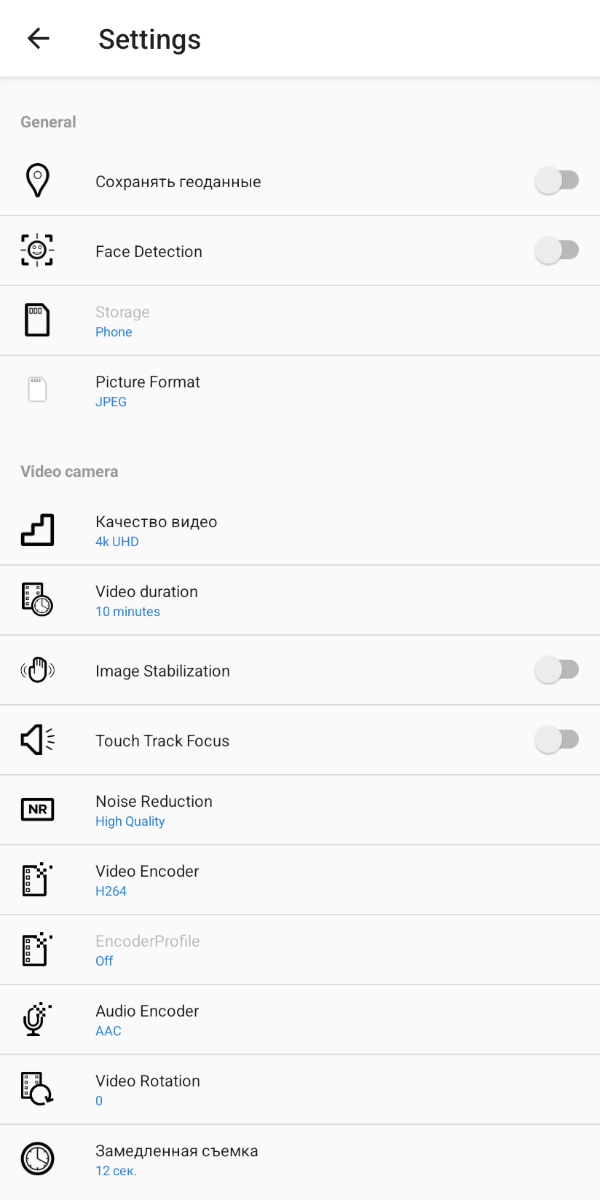600x1200 pixels.
Task: Enable Image Stabilization
Action: pyautogui.click(x=556, y=670)
